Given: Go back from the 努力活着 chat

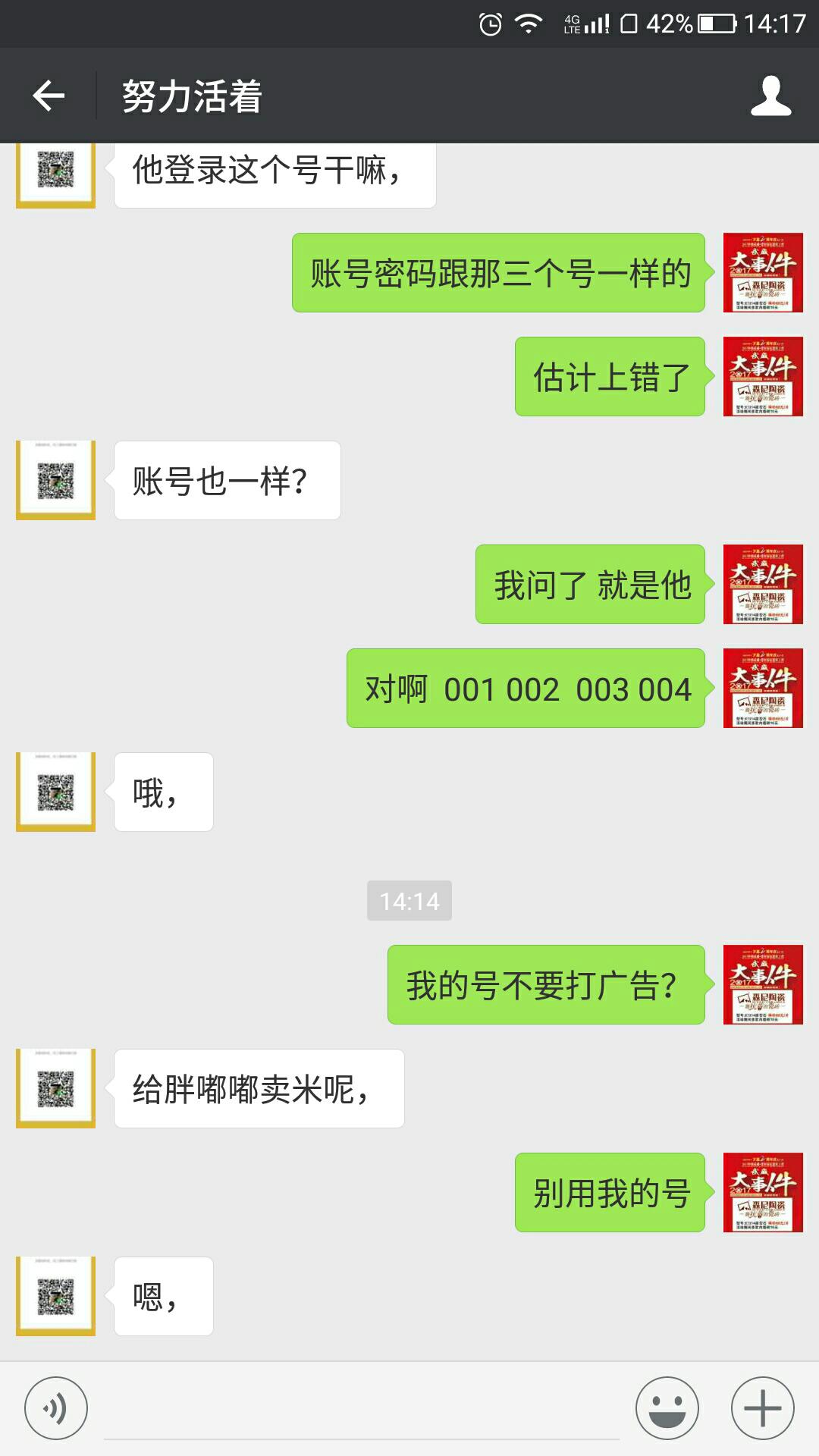Looking at the screenshot, I should point(49,96).
